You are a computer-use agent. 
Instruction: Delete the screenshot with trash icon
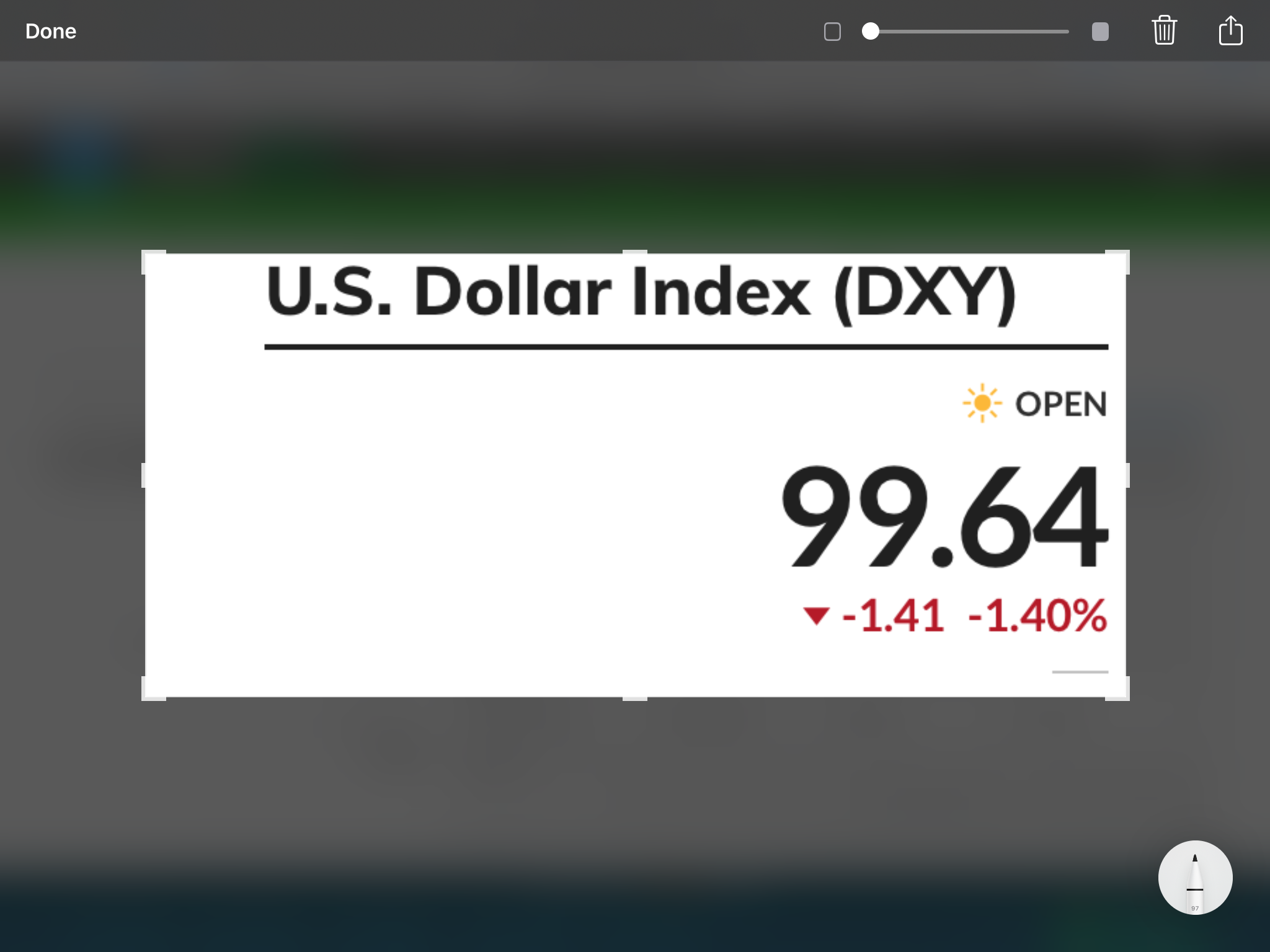[x=1164, y=30]
